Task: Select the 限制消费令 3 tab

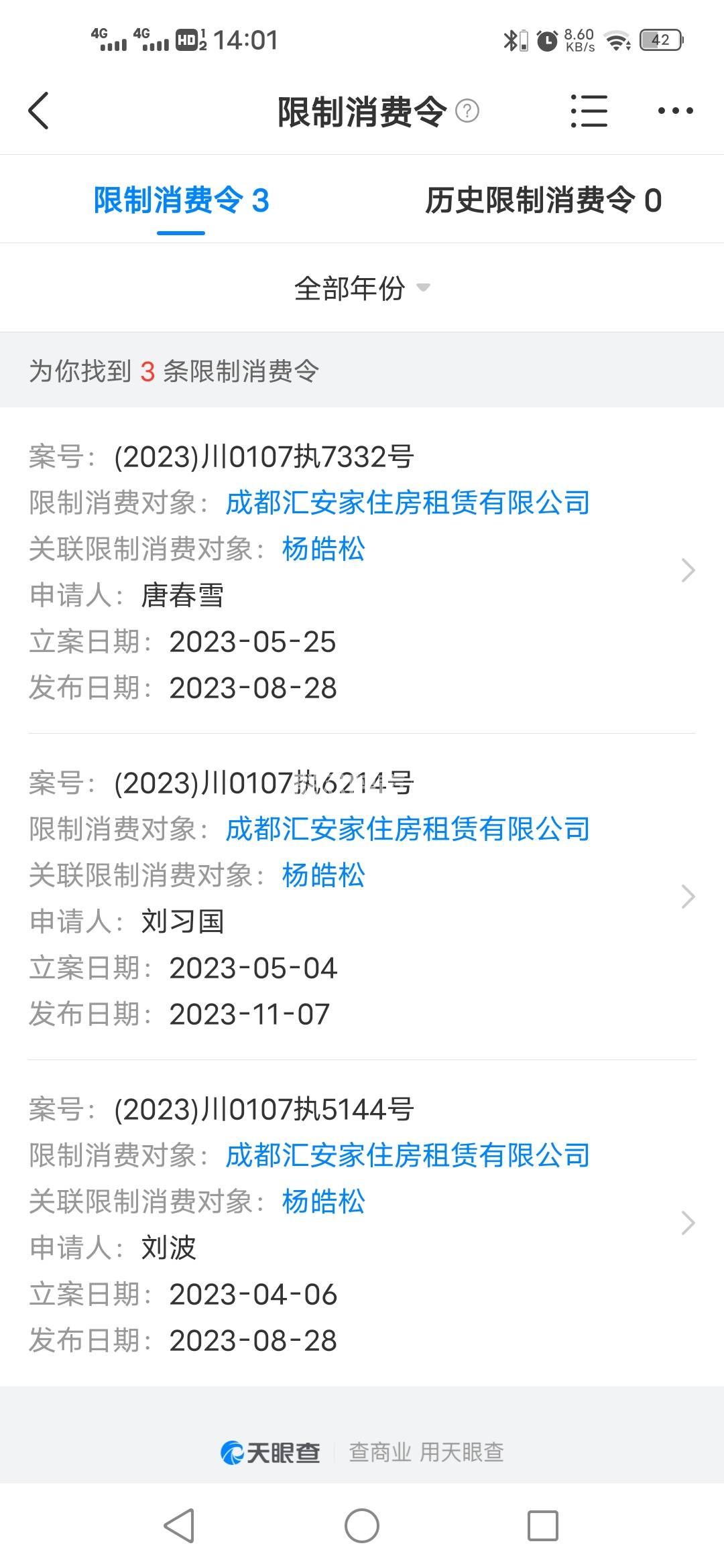Action: point(181,200)
